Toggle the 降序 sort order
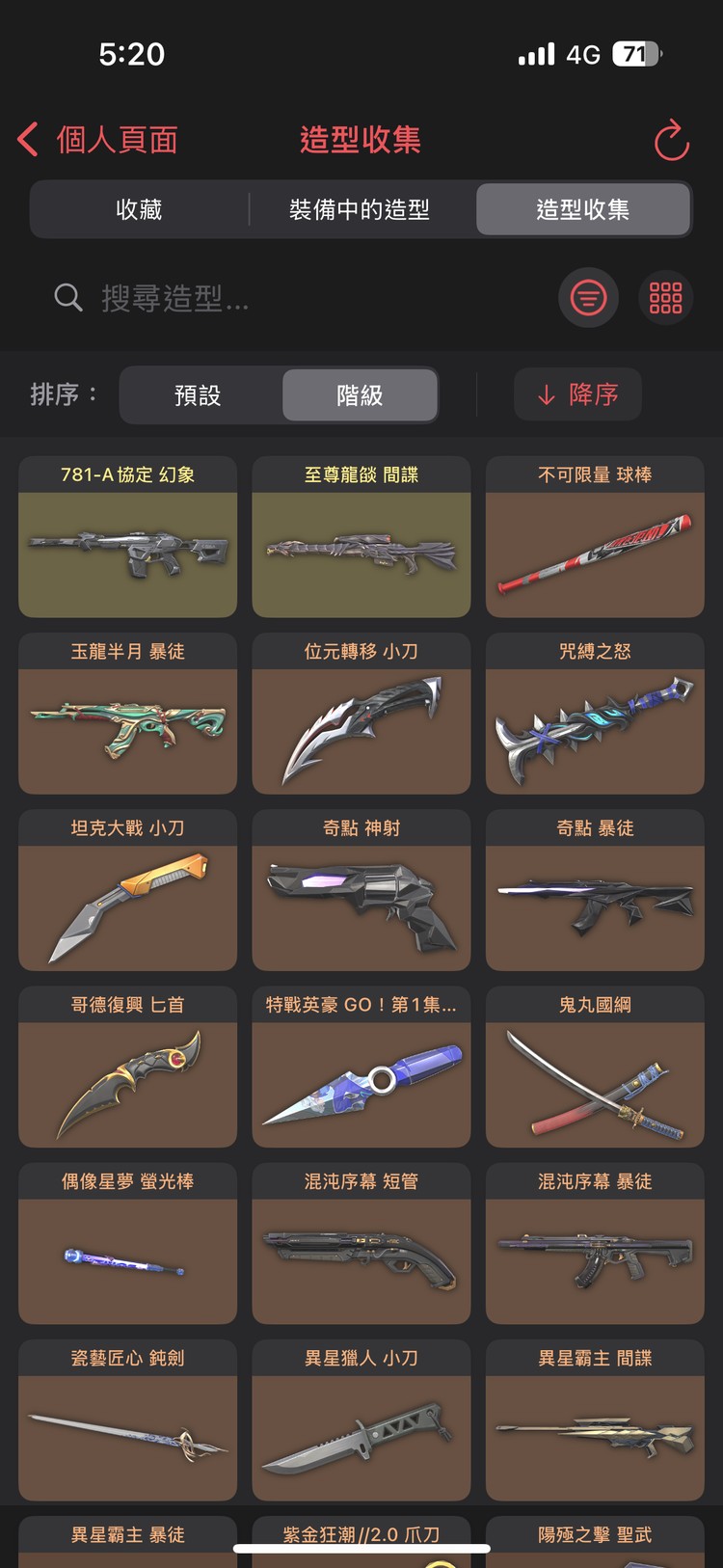Image resolution: width=723 pixels, height=1568 pixels. [577, 394]
